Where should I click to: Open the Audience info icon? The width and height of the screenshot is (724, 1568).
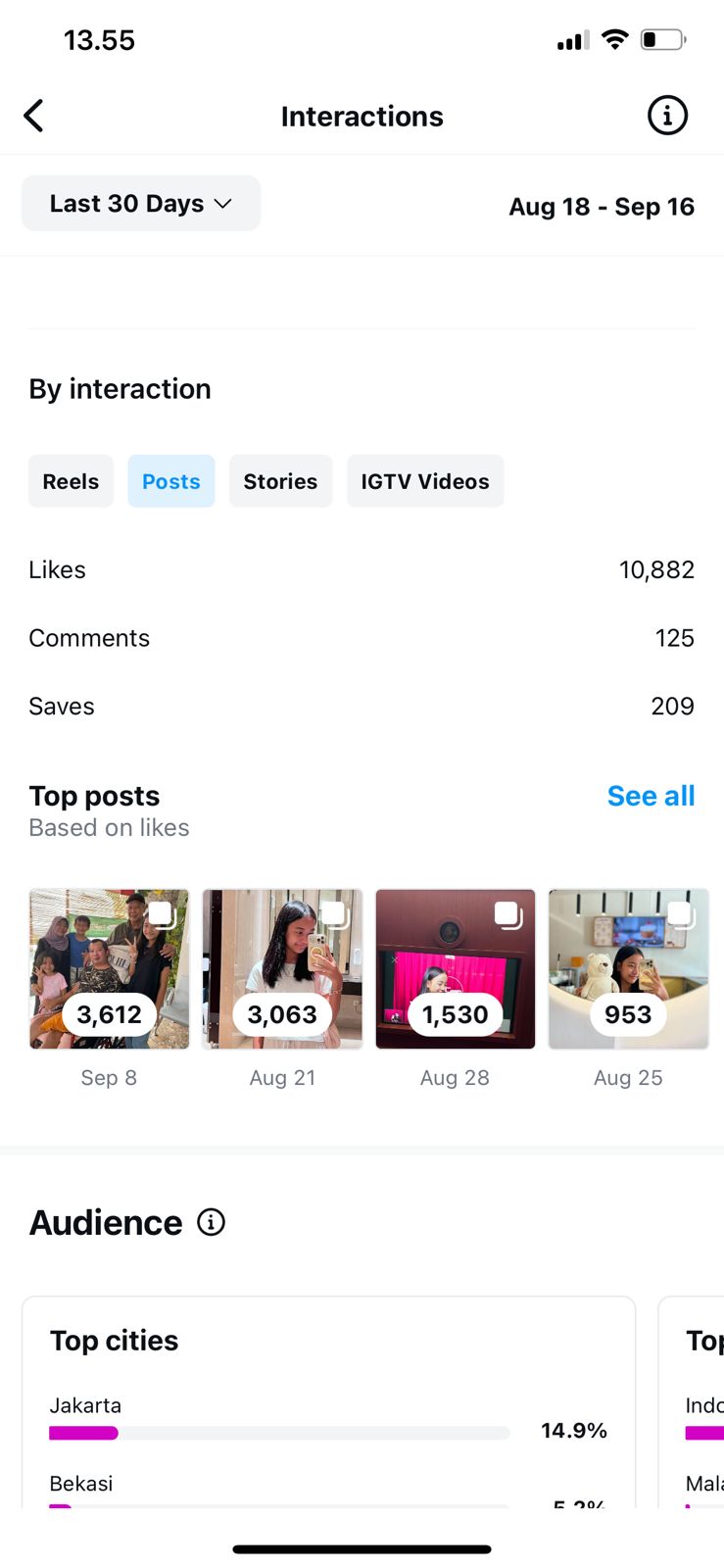[211, 1222]
